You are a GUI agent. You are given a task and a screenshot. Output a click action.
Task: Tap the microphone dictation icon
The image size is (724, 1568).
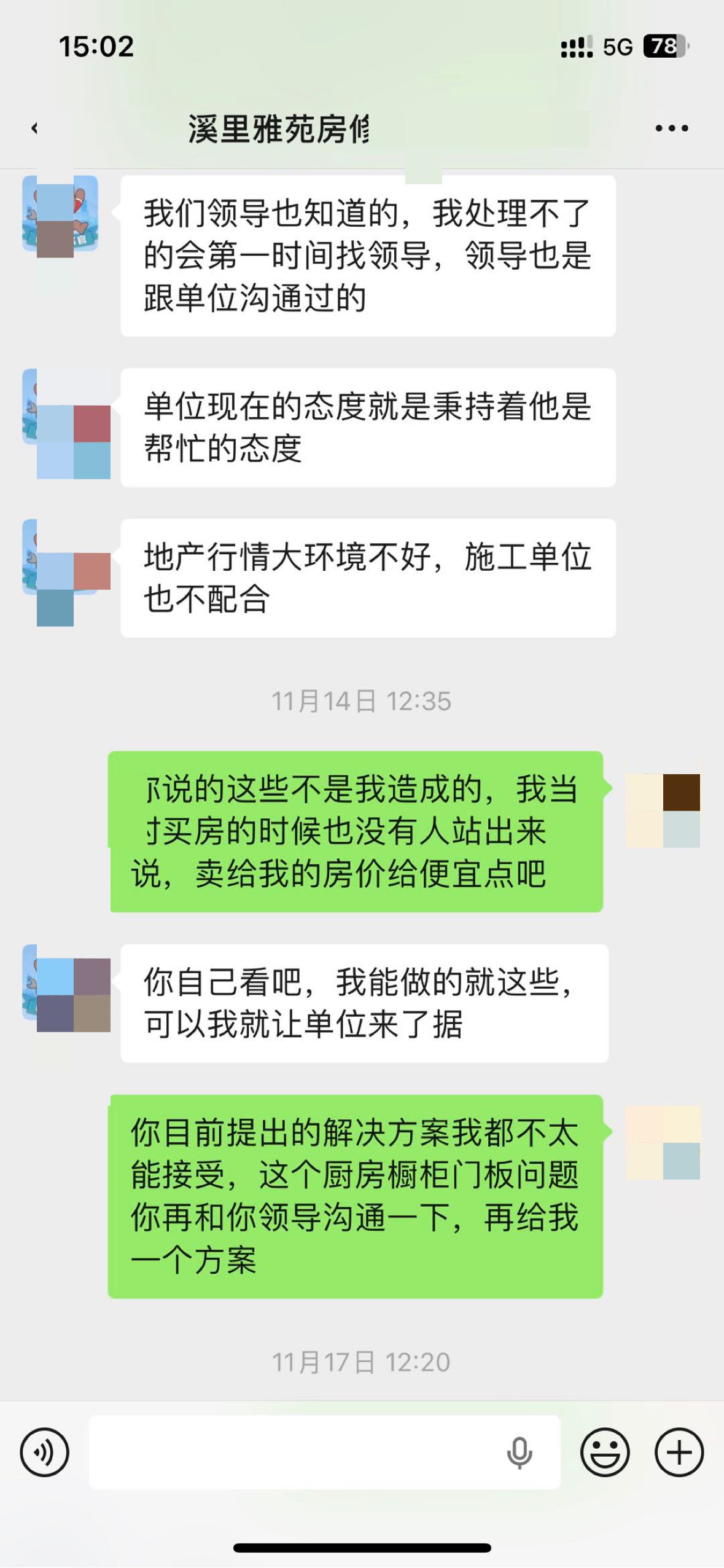pos(519,1452)
